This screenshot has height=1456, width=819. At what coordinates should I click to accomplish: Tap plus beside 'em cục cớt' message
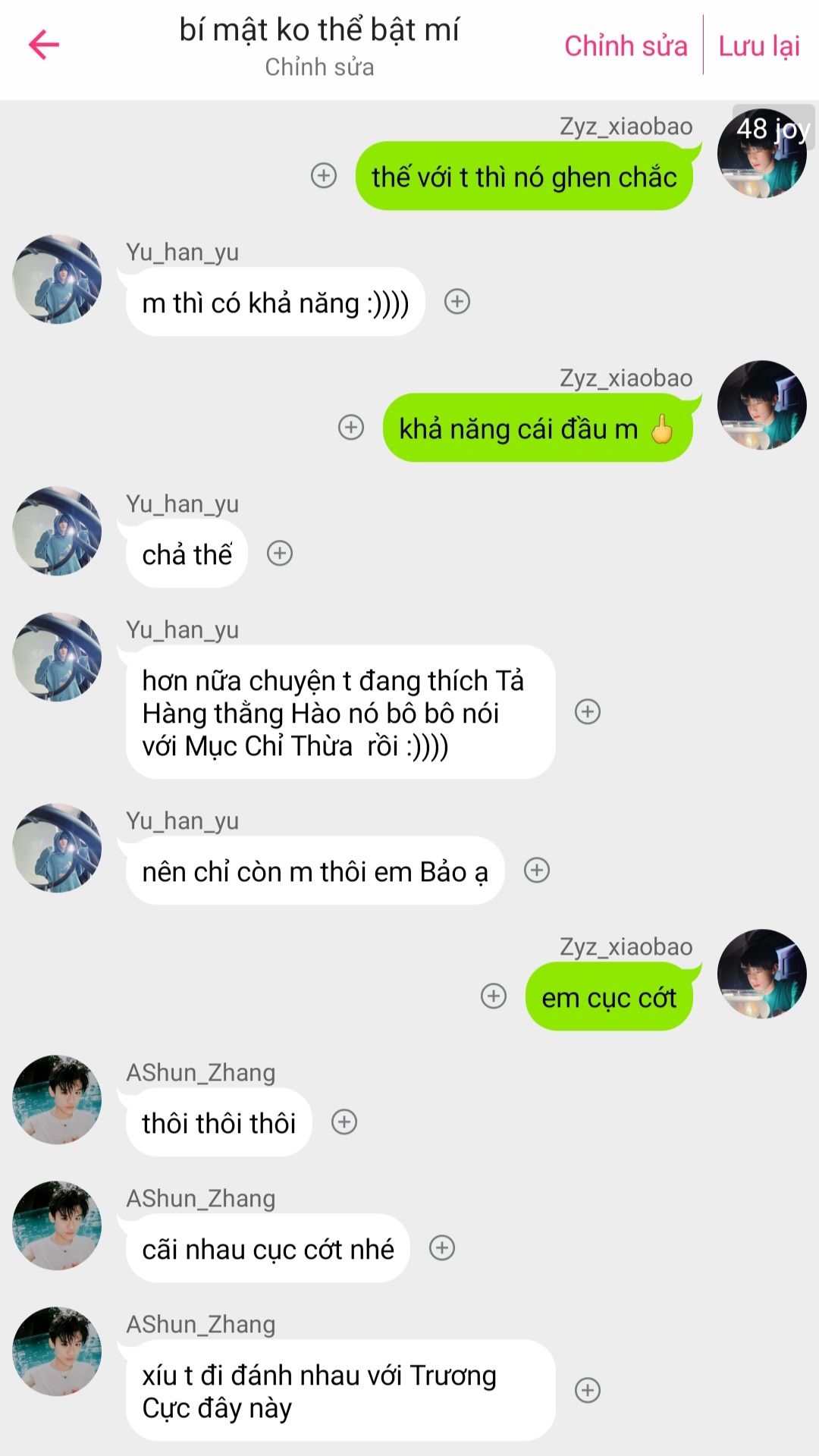click(494, 996)
